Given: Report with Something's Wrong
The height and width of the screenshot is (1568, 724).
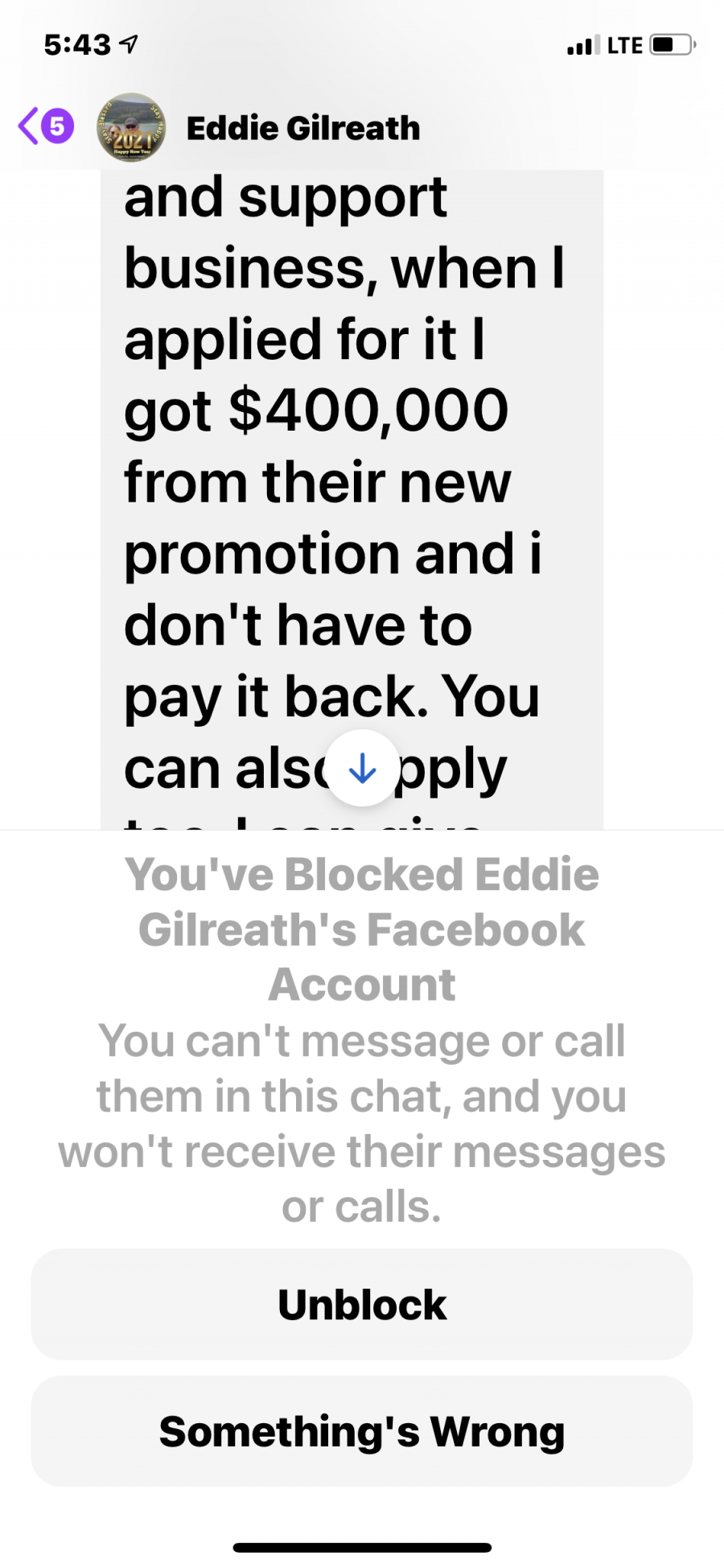Looking at the screenshot, I should [x=362, y=1431].
